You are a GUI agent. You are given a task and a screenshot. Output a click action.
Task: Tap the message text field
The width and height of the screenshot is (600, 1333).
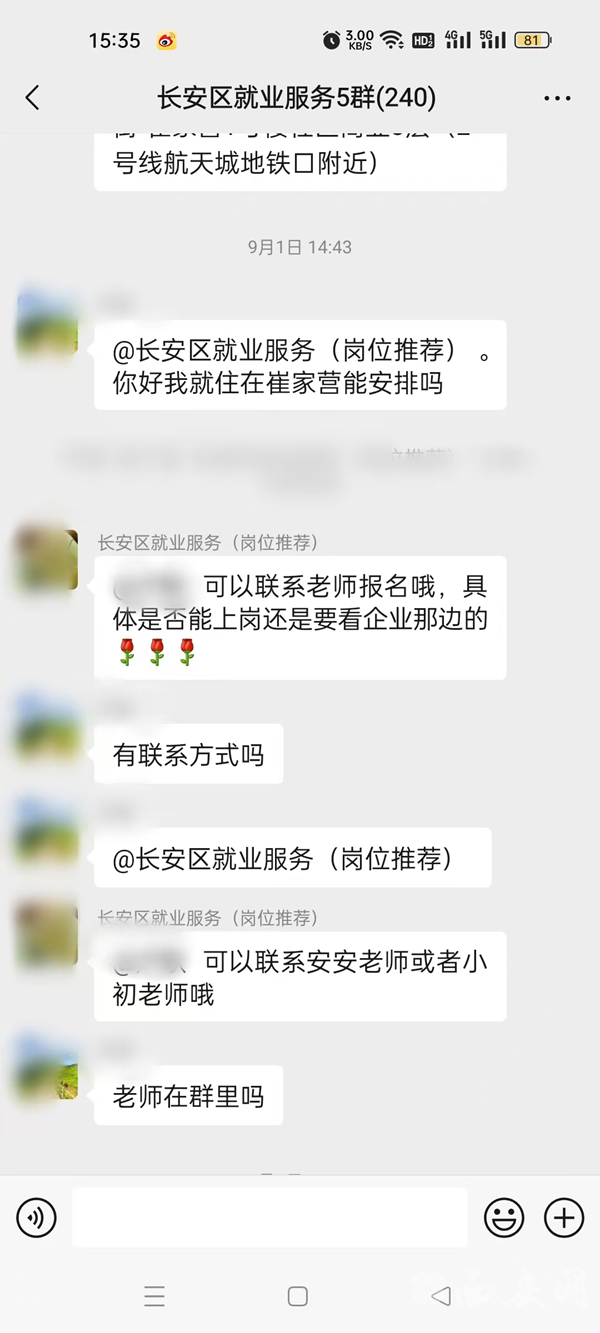tap(270, 1218)
